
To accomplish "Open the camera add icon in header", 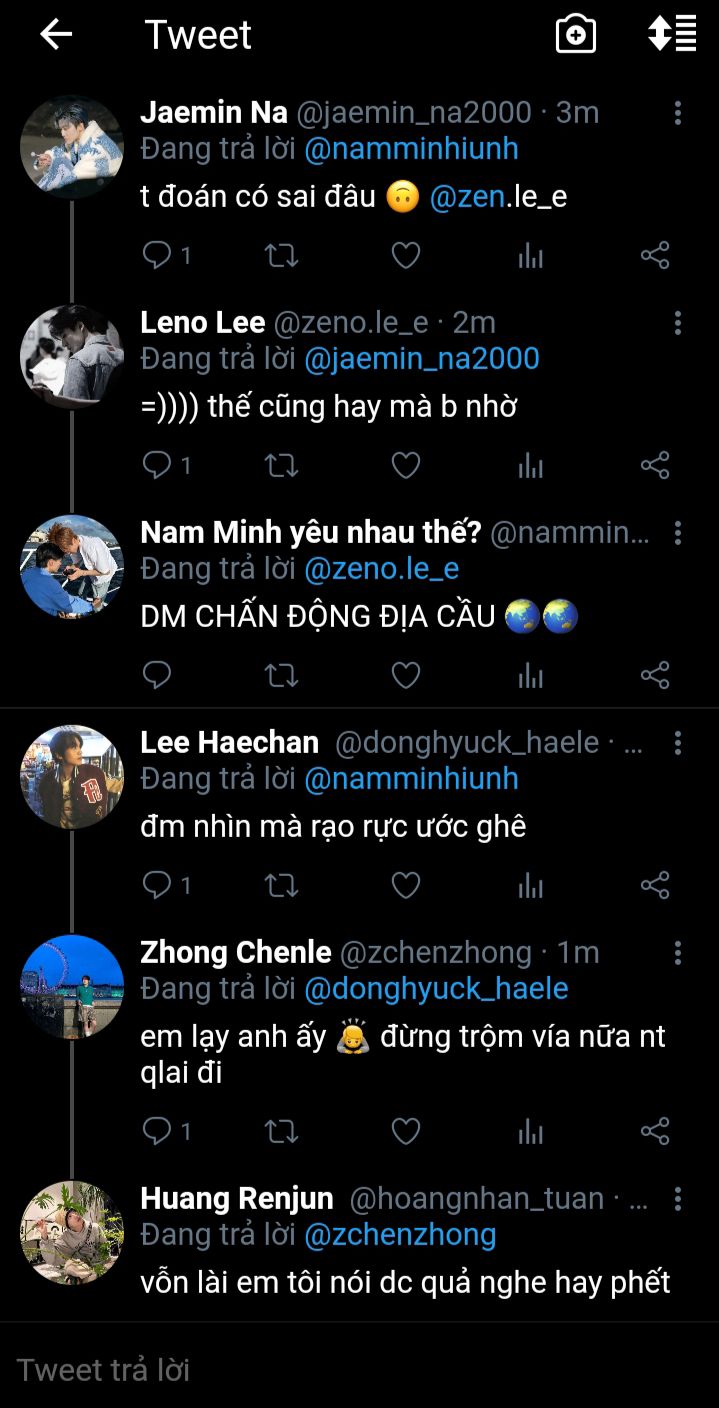I will [x=576, y=35].
